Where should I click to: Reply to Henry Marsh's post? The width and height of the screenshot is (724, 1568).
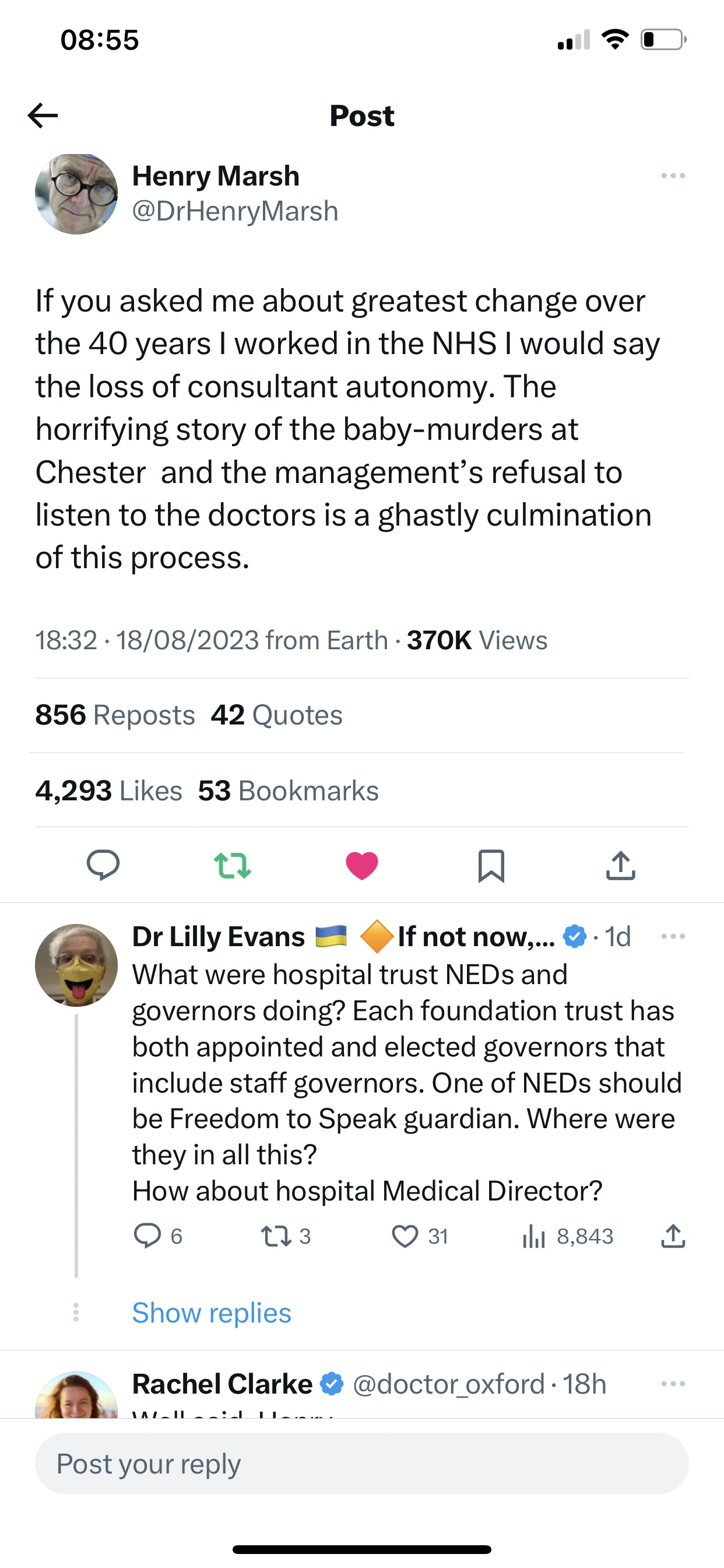tap(103, 864)
